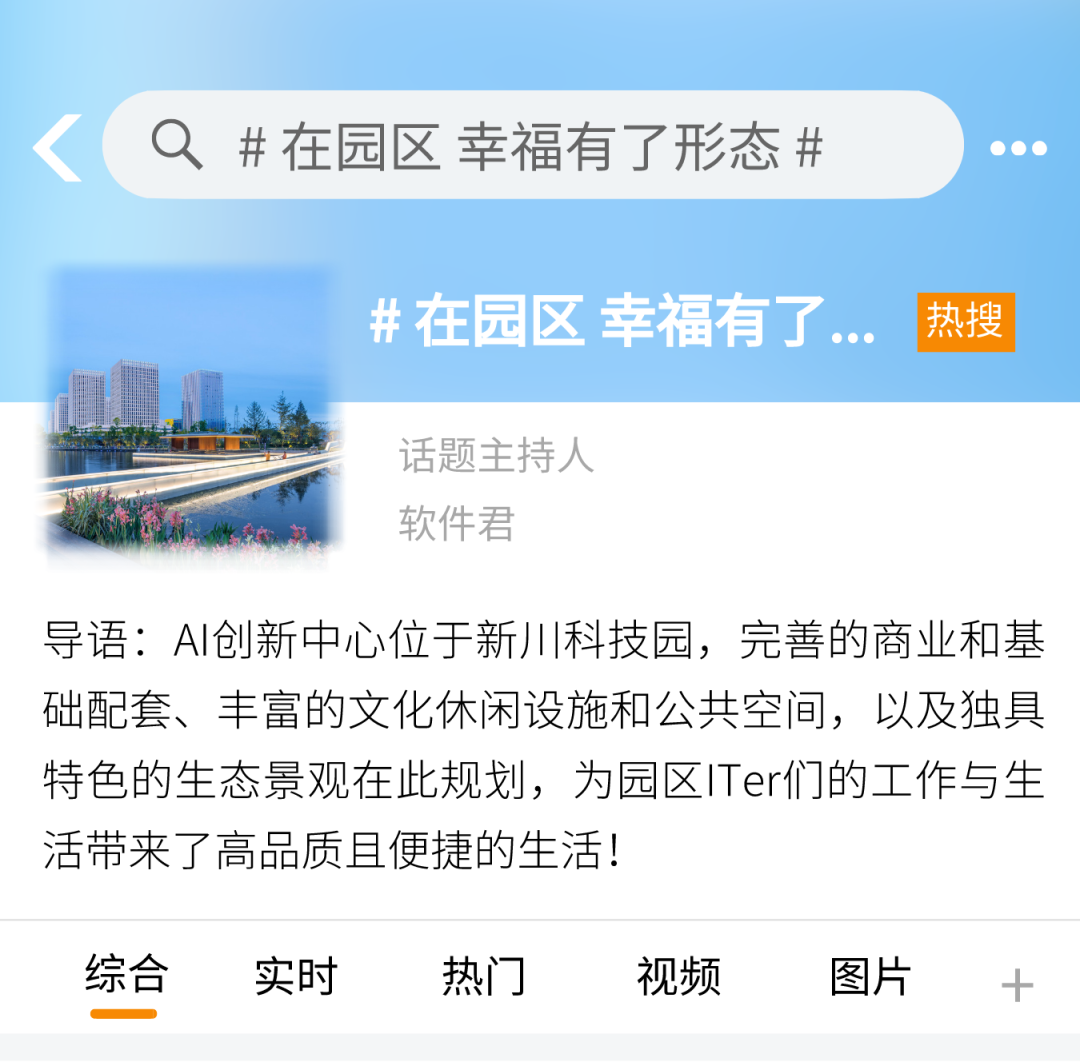Switch to the 实时 tab

point(296,976)
